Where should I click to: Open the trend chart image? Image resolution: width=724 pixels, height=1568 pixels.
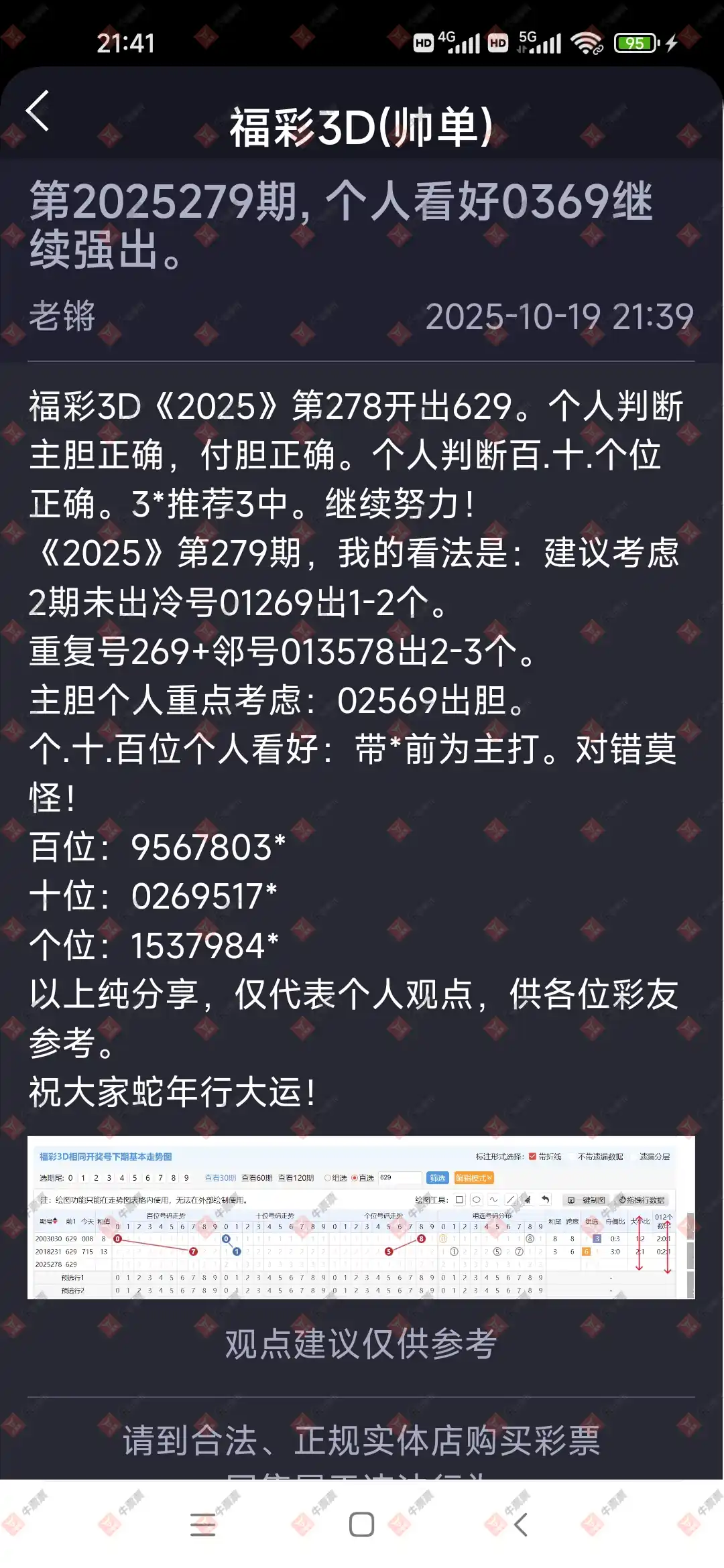(x=361, y=1217)
